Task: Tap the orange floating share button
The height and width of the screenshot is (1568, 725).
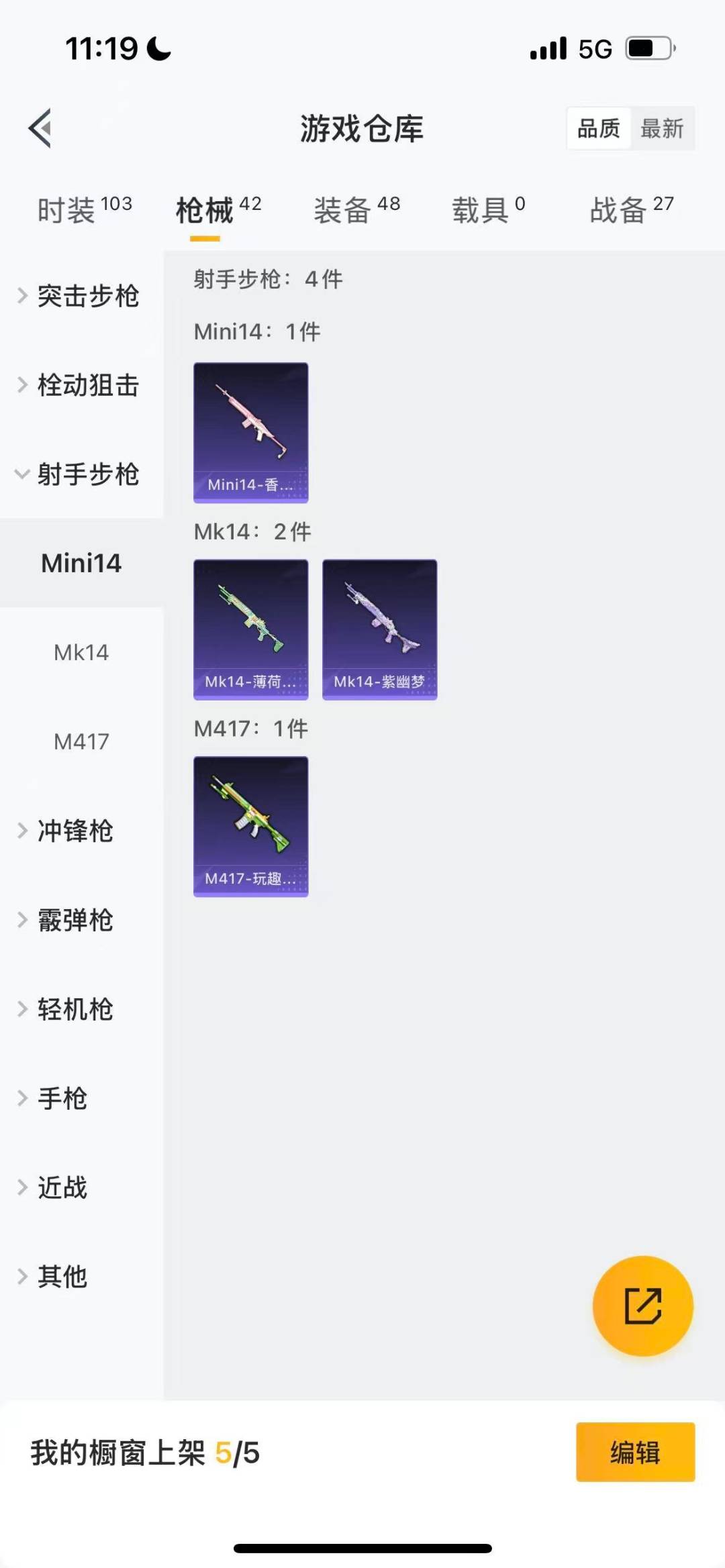Action: tap(642, 1306)
